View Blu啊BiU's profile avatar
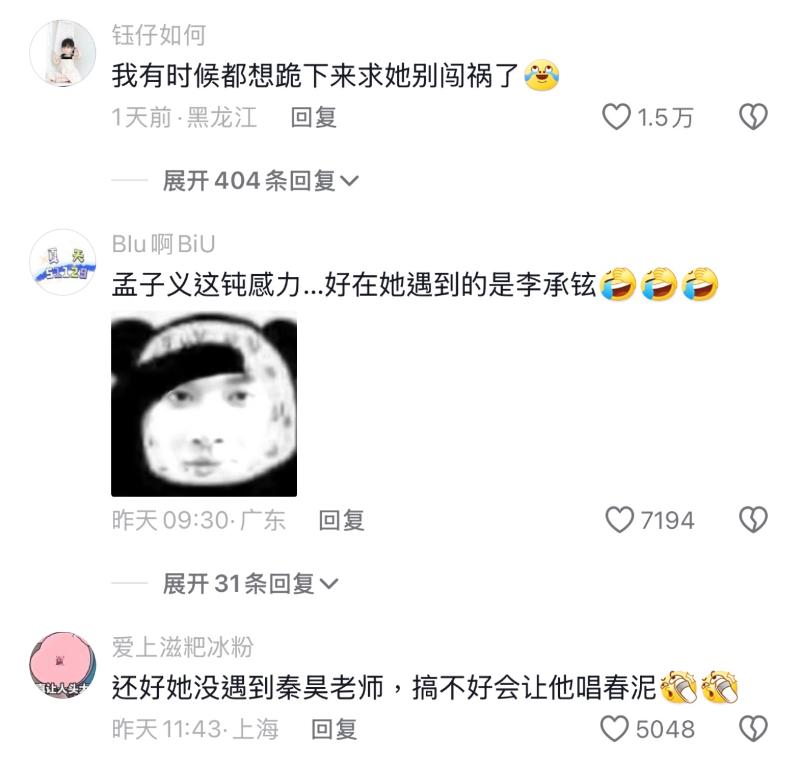The image size is (800, 767). (63, 262)
